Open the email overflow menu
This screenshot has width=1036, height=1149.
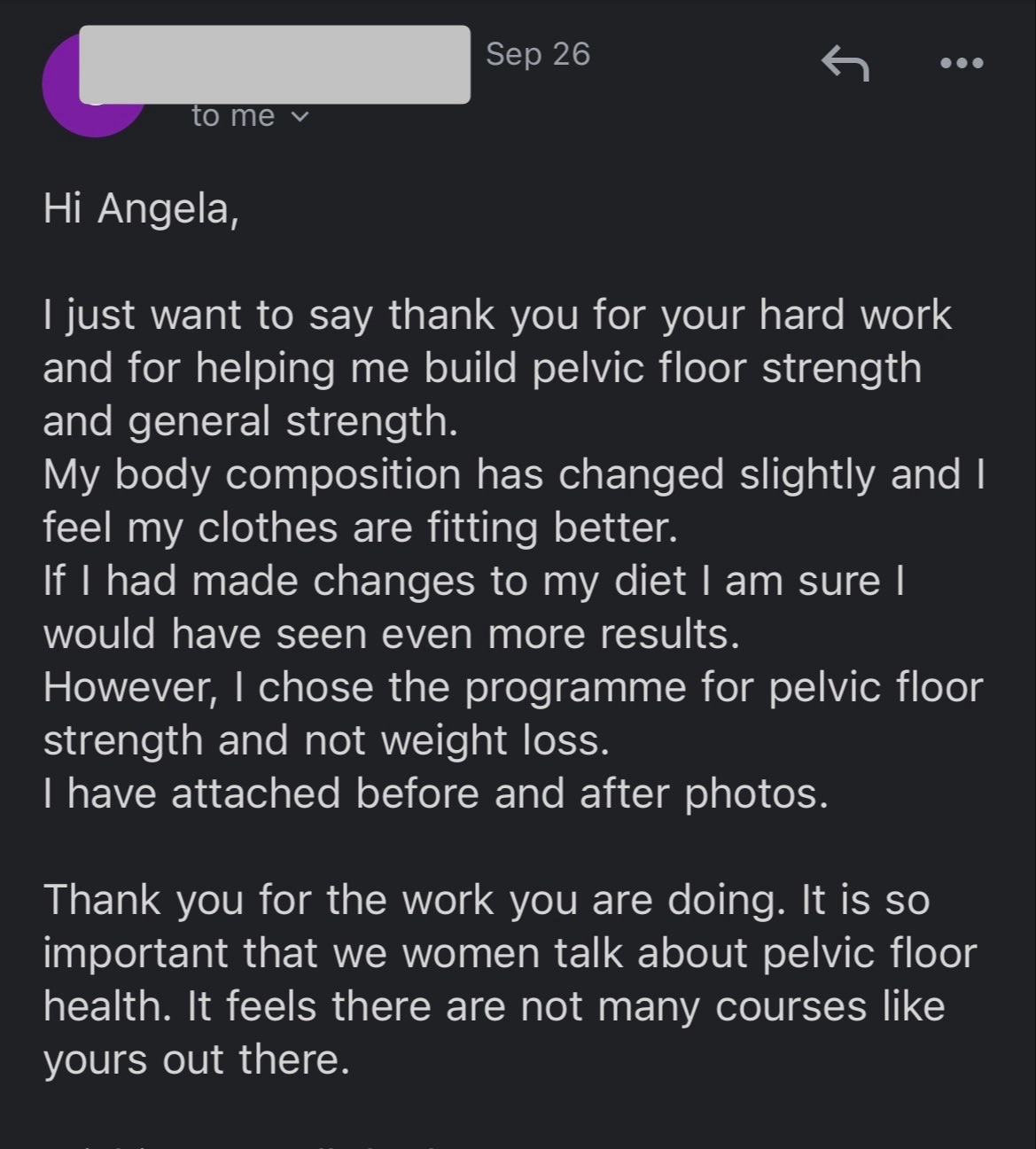962,64
